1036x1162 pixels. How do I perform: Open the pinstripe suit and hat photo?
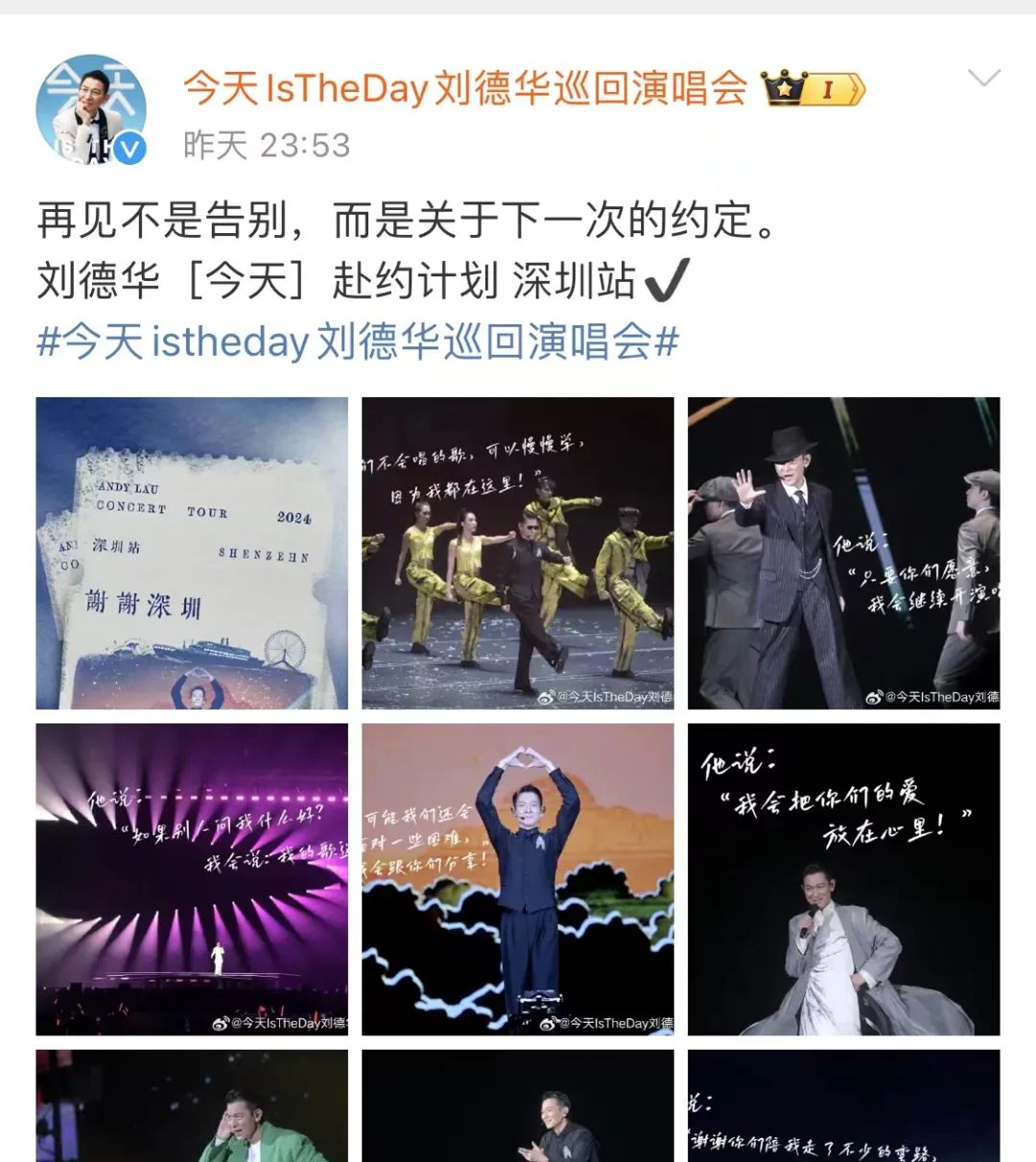[x=844, y=554]
